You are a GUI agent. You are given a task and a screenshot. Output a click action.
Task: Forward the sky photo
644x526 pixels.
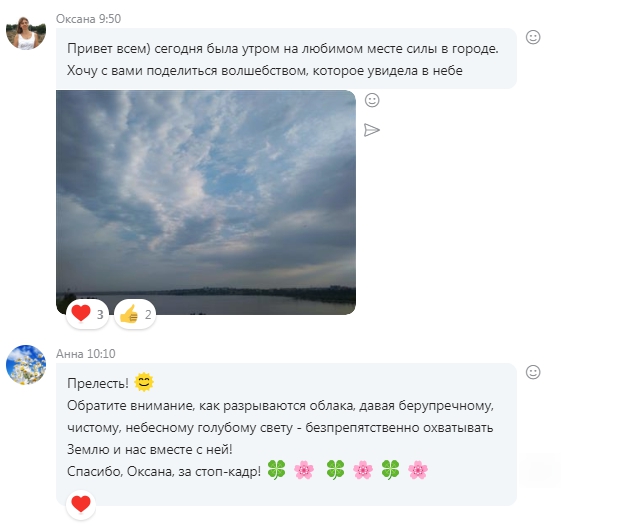(372, 130)
